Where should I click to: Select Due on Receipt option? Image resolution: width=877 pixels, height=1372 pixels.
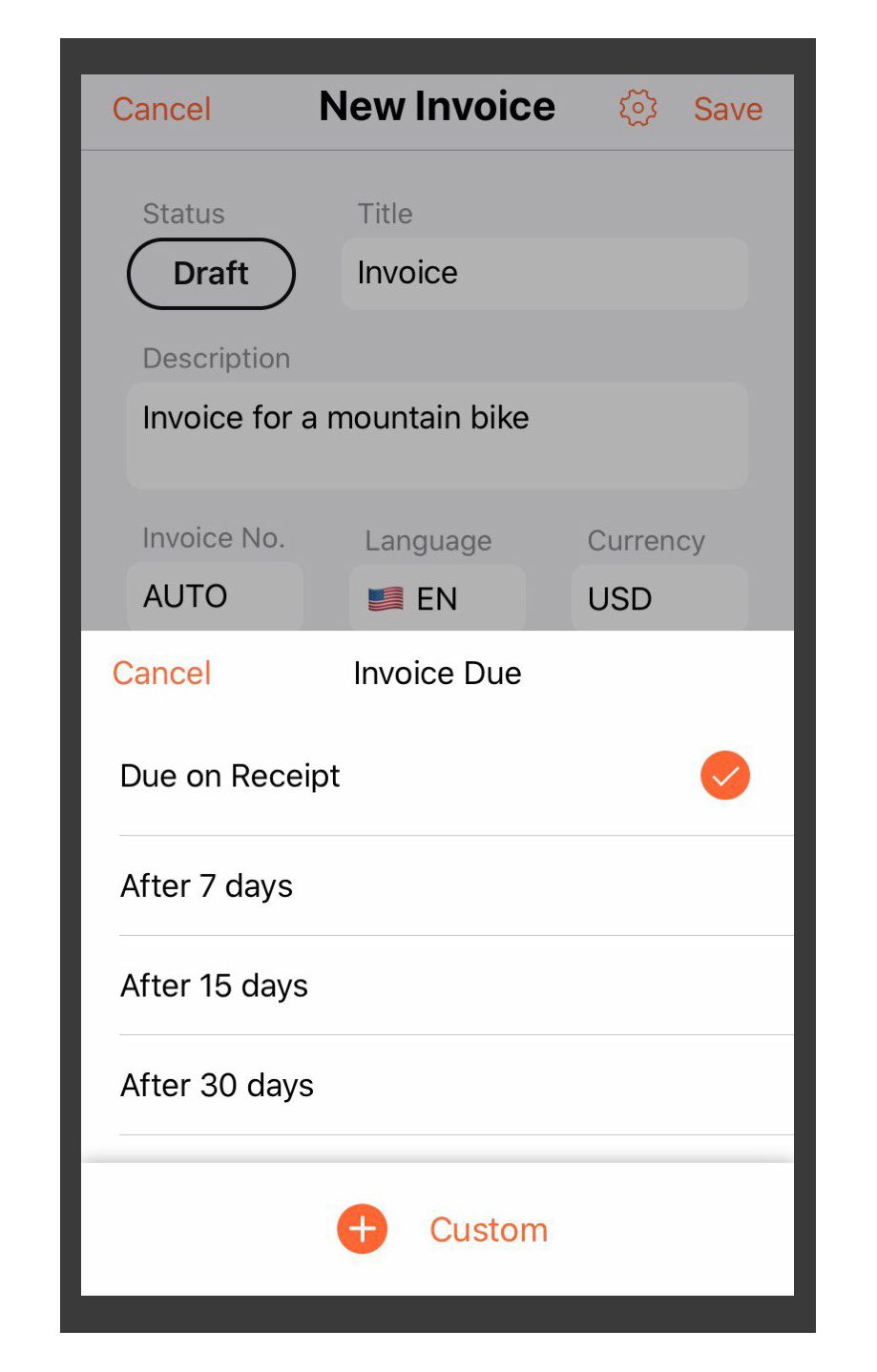click(436, 777)
